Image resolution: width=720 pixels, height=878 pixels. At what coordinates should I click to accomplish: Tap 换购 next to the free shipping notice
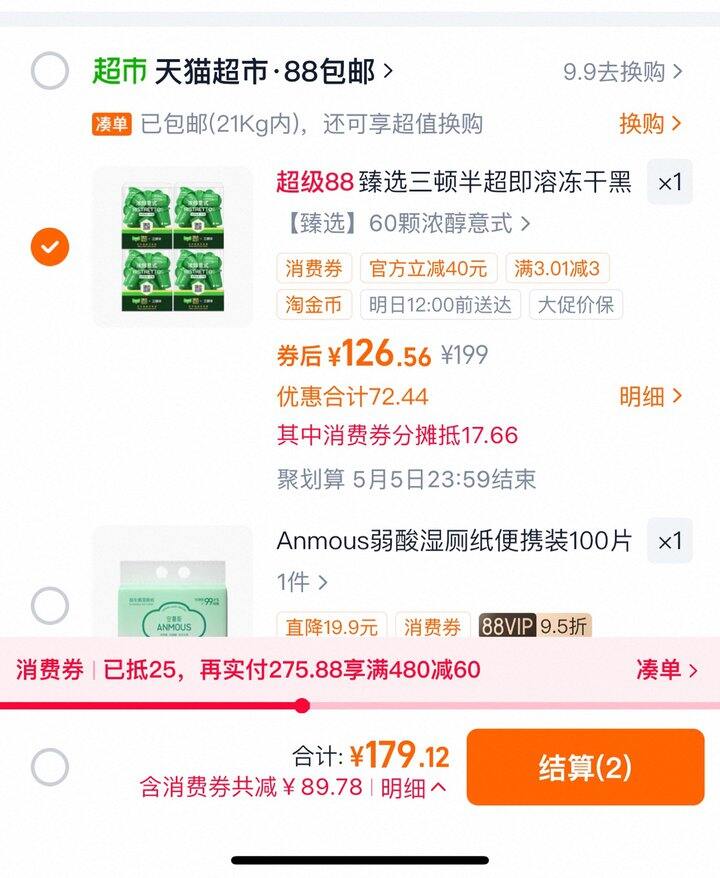pos(650,124)
